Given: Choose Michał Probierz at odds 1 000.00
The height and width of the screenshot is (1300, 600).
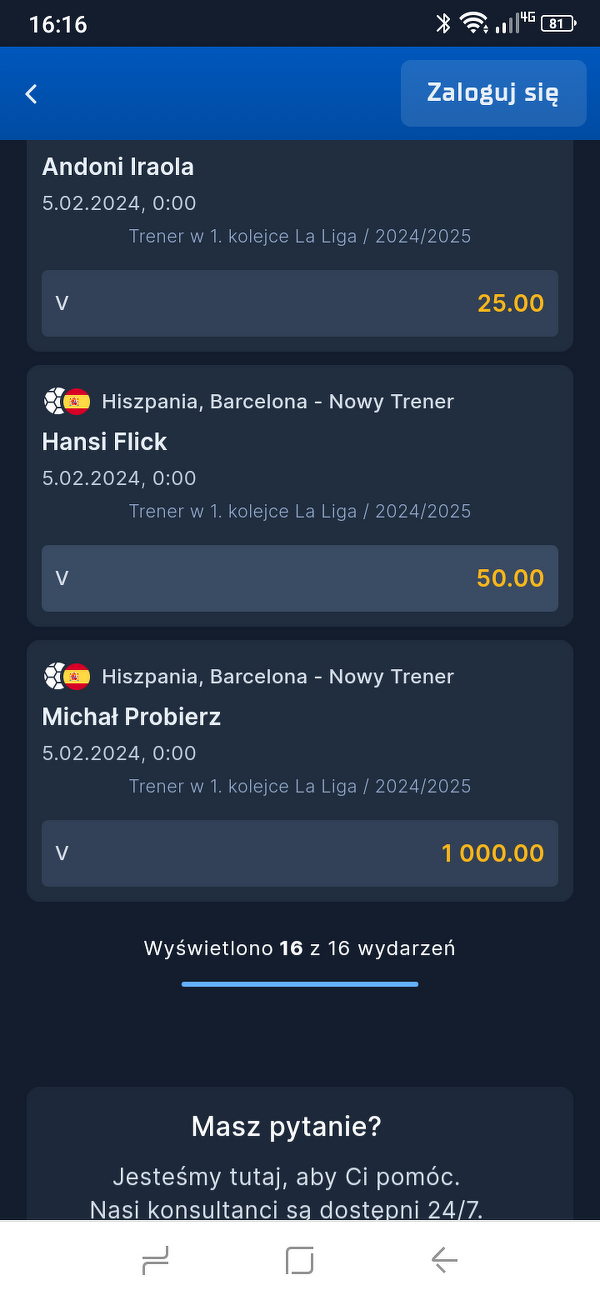Looking at the screenshot, I should [300, 853].
